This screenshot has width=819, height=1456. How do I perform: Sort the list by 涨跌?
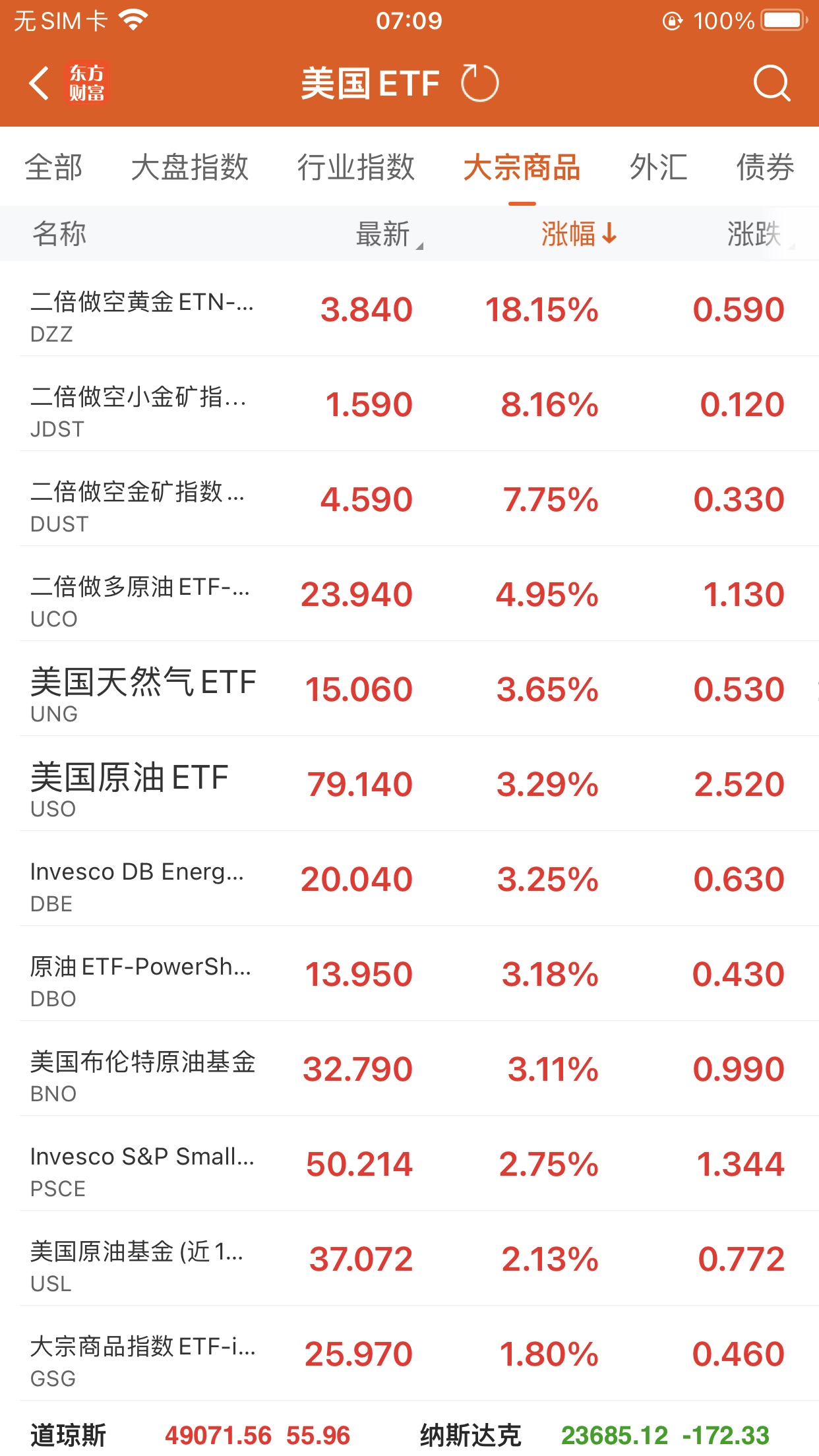click(756, 234)
